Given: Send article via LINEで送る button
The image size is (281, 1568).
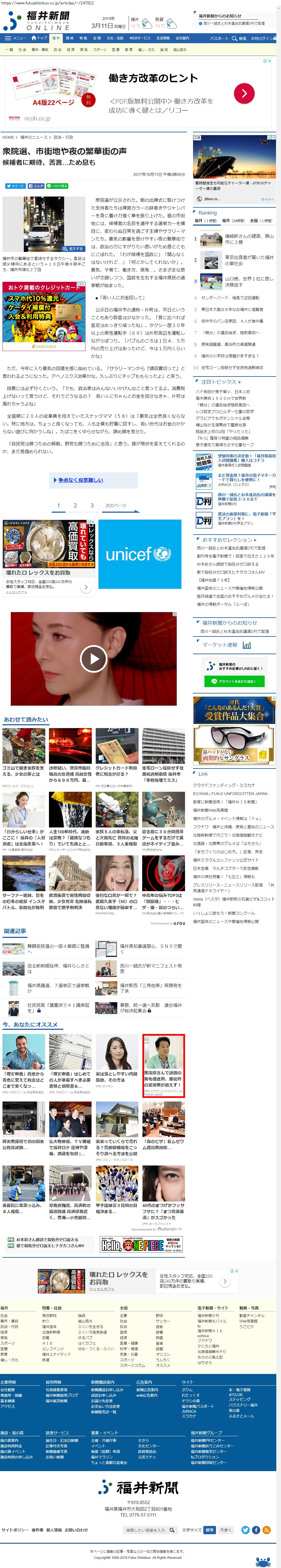Looking at the screenshot, I should tap(57, 186).
